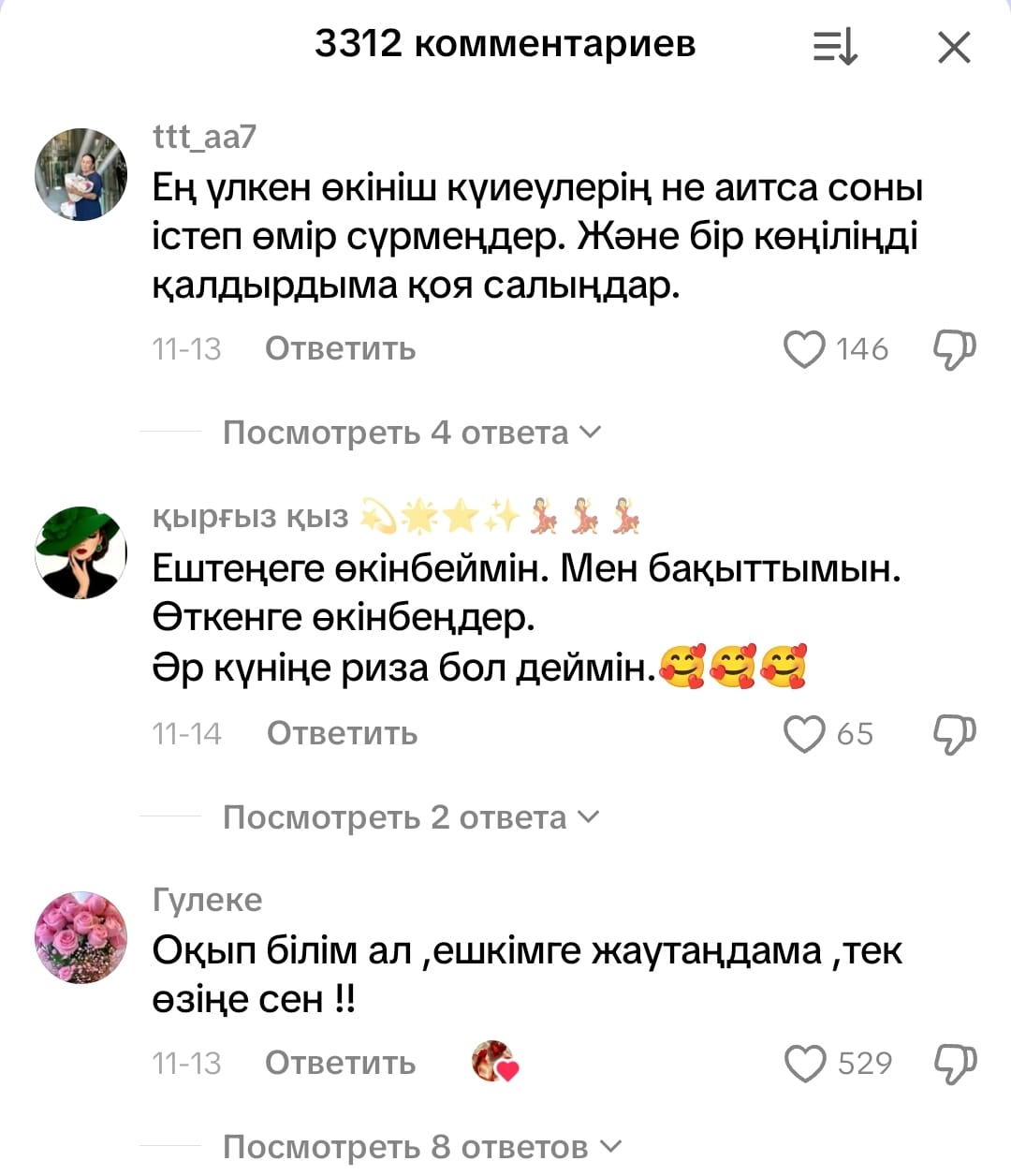
Task: Close the comments panel
Action: [x=954, y=47]
